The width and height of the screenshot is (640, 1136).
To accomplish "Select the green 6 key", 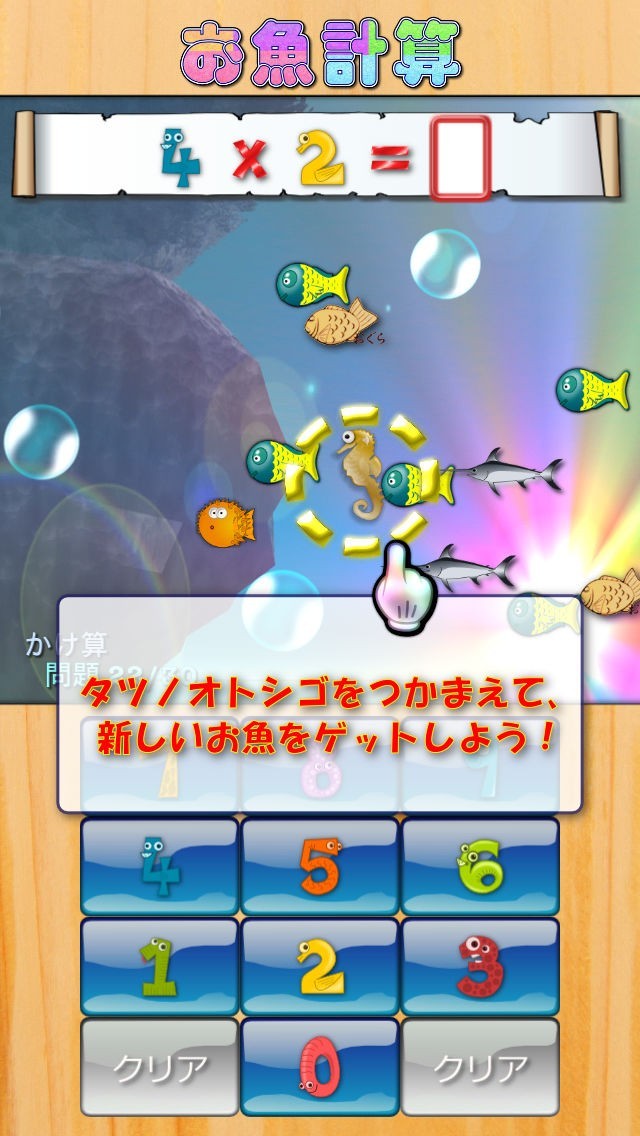I will click(x=480, y=866).
